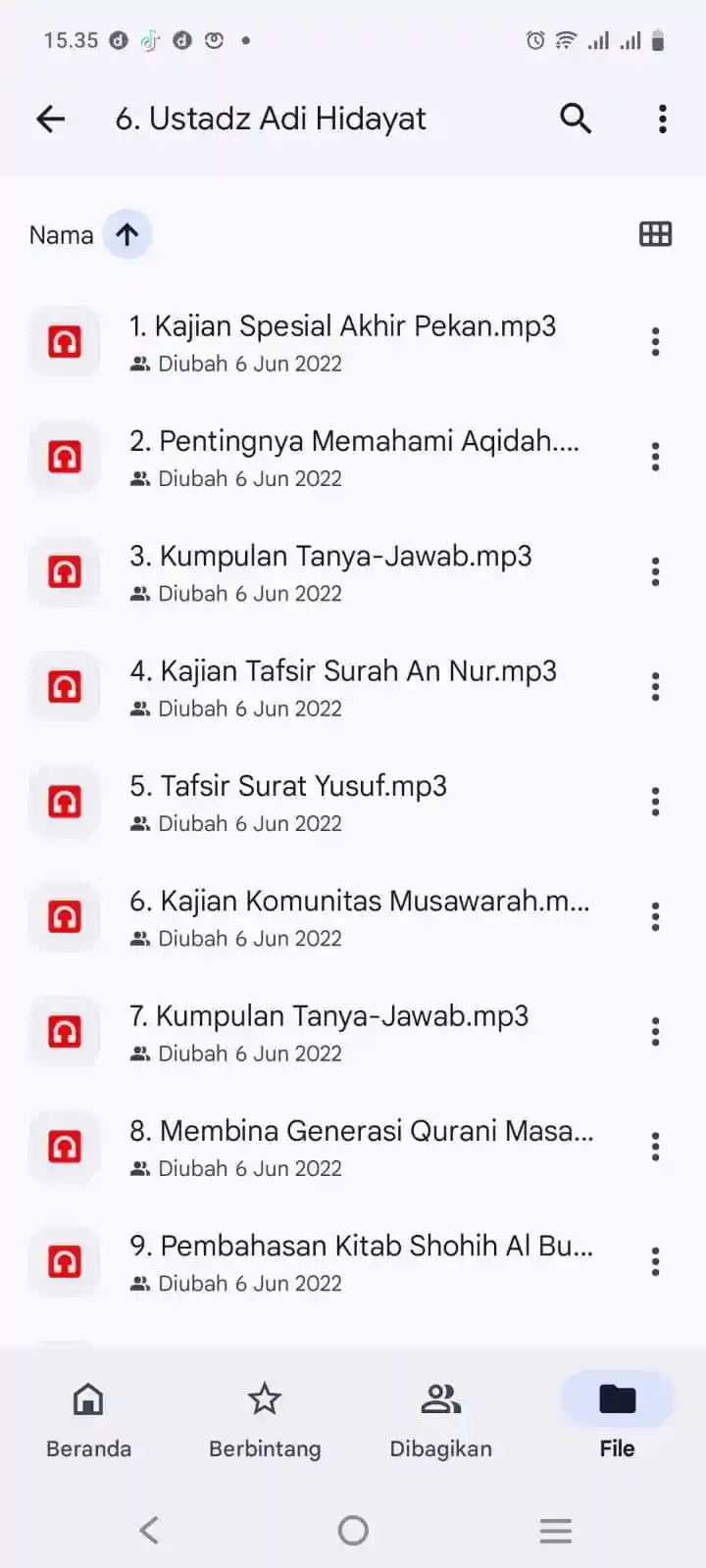Reverse the Nama sort order arrow

126,235
